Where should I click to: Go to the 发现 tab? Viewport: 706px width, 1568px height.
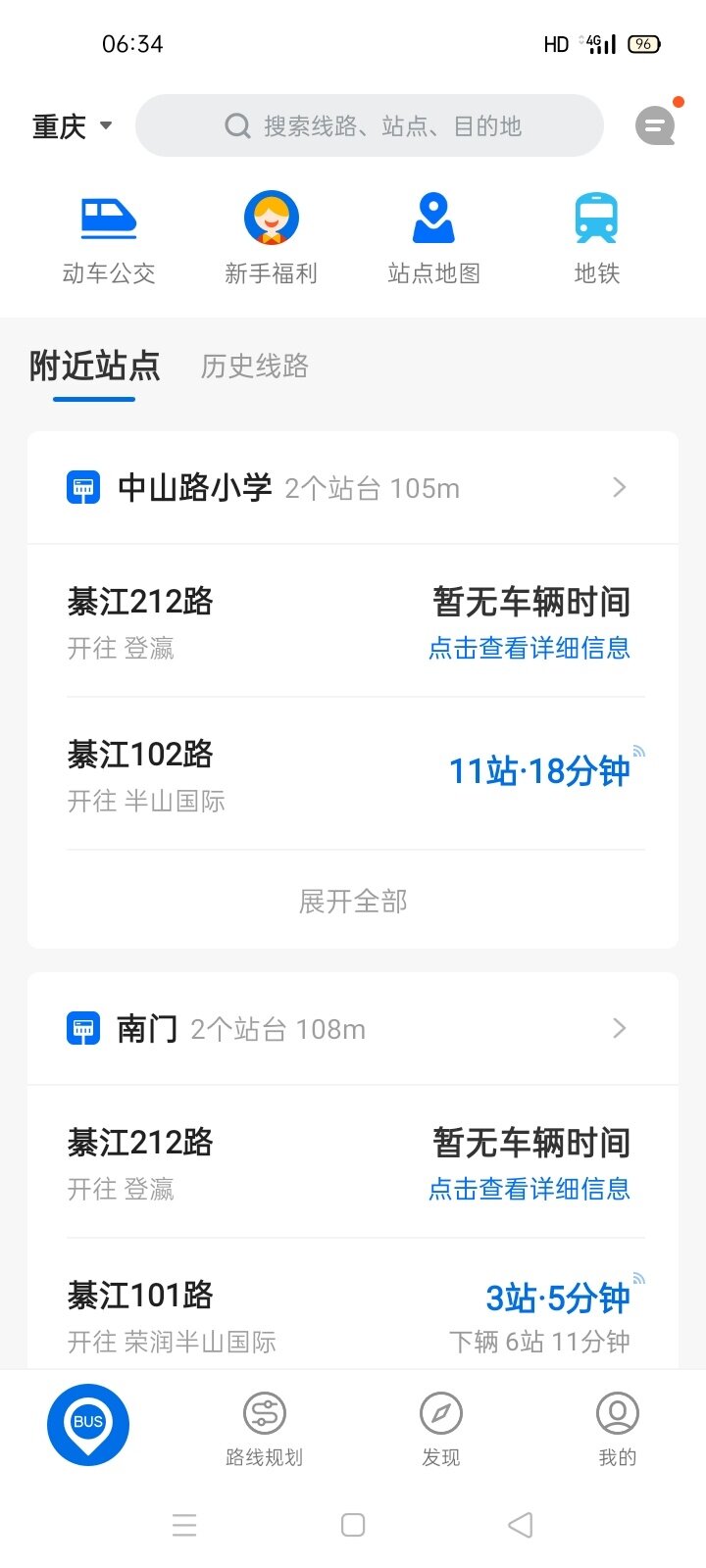[x=441, y=1429]
